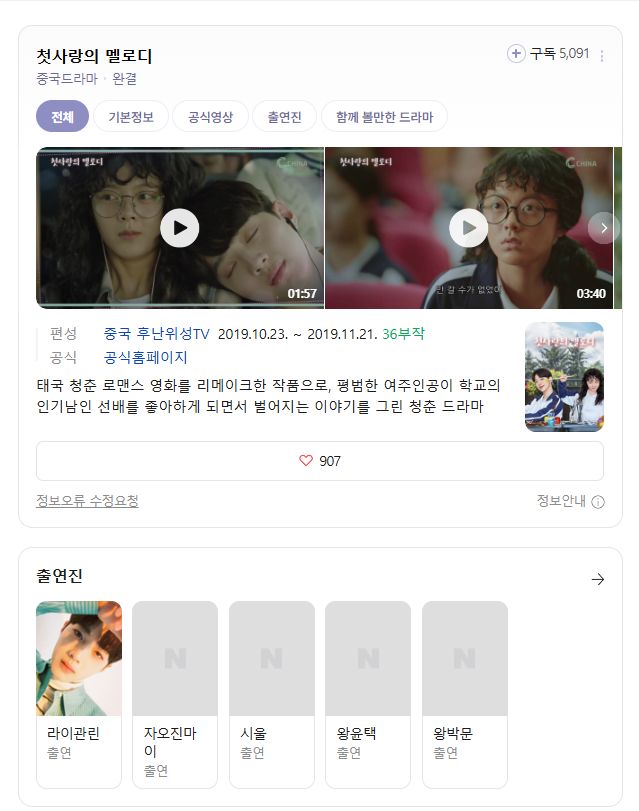Subscribe with the 구독 plus button
The width and height of the screenshot is (639, 811).
516,54
